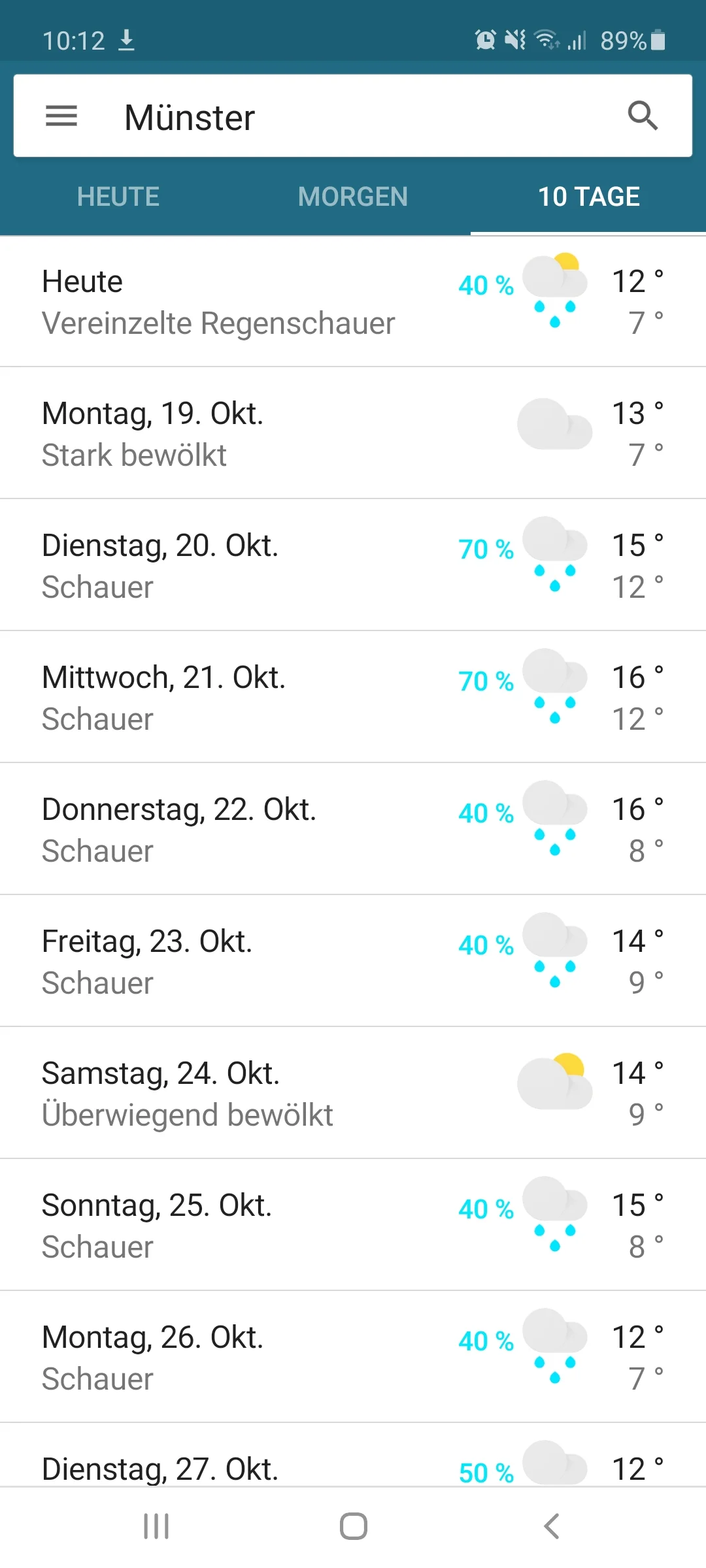The height and width of the screenshot is (1568, 706).
Task: Tap the Münster location search field
Action: click(353, 118)
